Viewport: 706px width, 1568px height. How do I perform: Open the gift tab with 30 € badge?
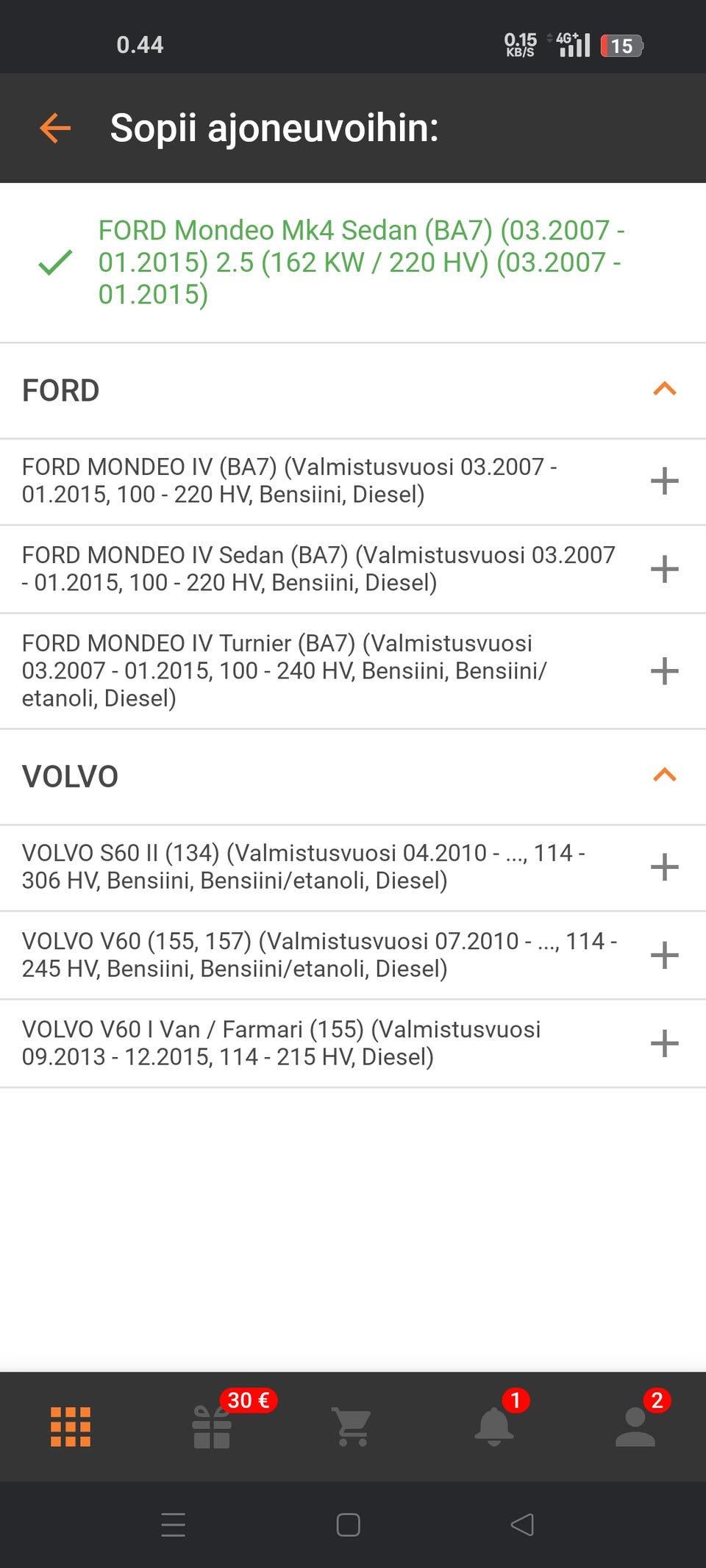[212, 1427]
